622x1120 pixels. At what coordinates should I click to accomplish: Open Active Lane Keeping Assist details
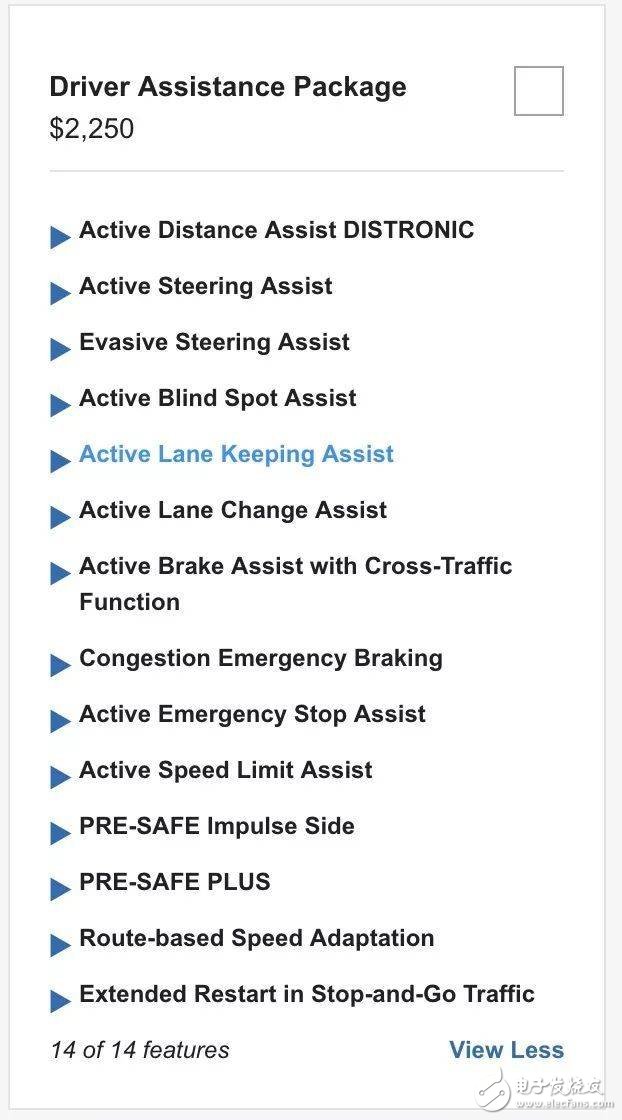tap(236, 454)
